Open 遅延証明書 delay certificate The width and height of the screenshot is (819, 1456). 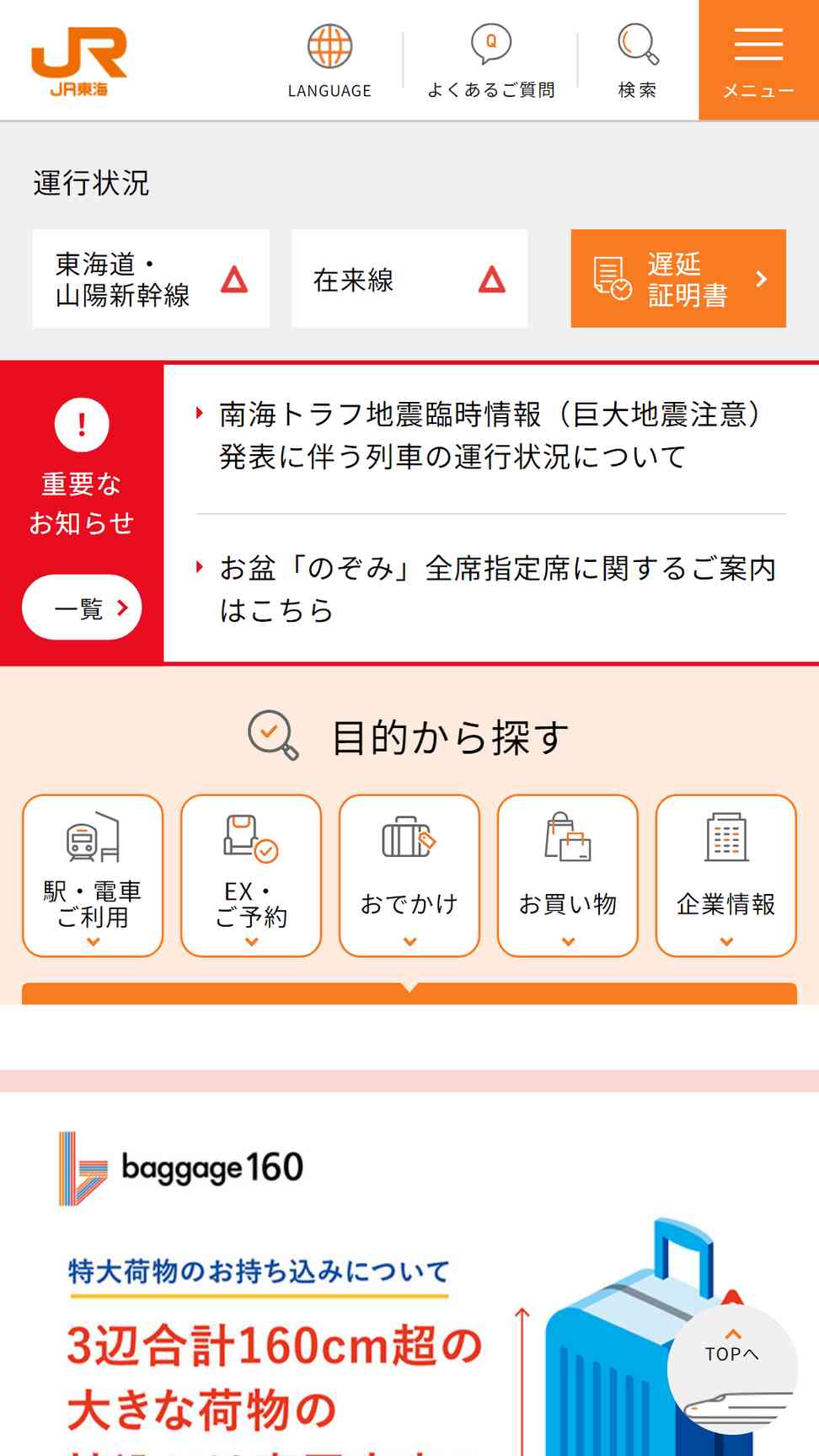(678, 279)
